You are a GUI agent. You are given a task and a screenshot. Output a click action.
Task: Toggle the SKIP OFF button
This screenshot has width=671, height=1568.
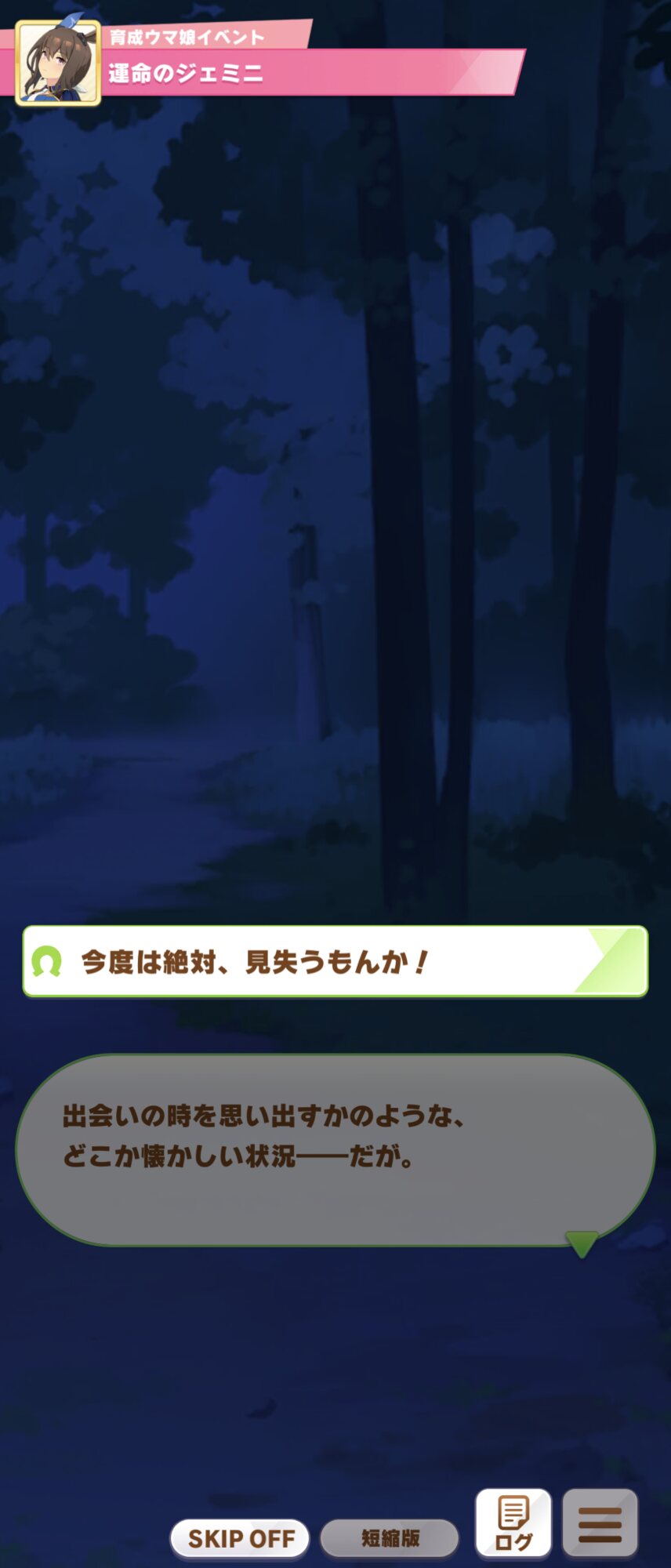point(240,1538)
